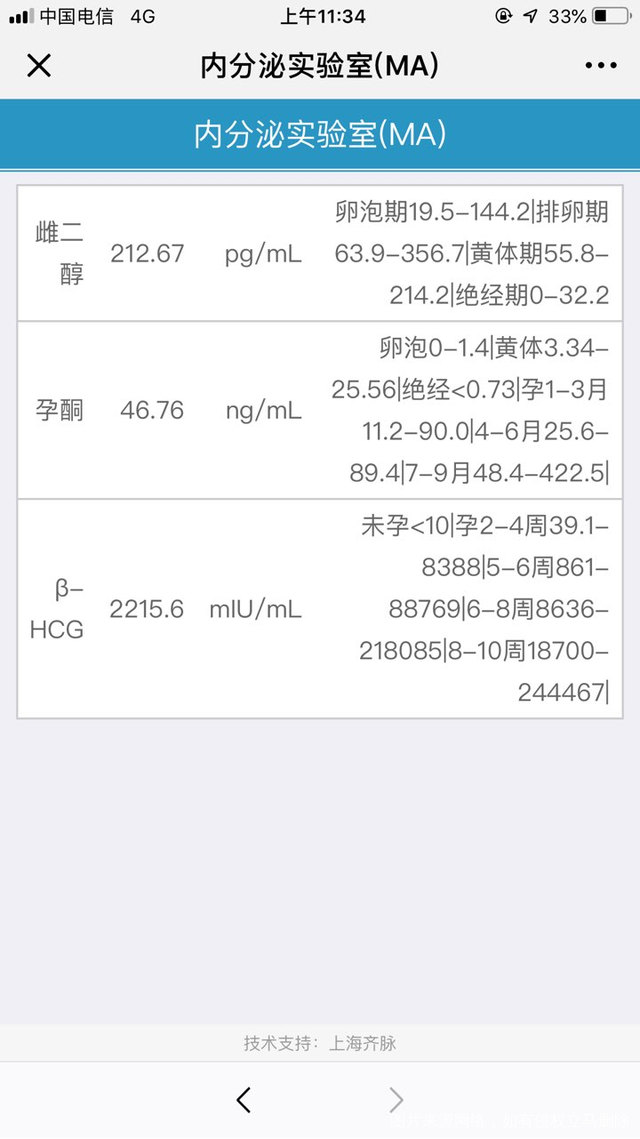The width and height of the screenshot is (640, 1139).
Task: Go back to the previous web page
Action: [244, 1100]
